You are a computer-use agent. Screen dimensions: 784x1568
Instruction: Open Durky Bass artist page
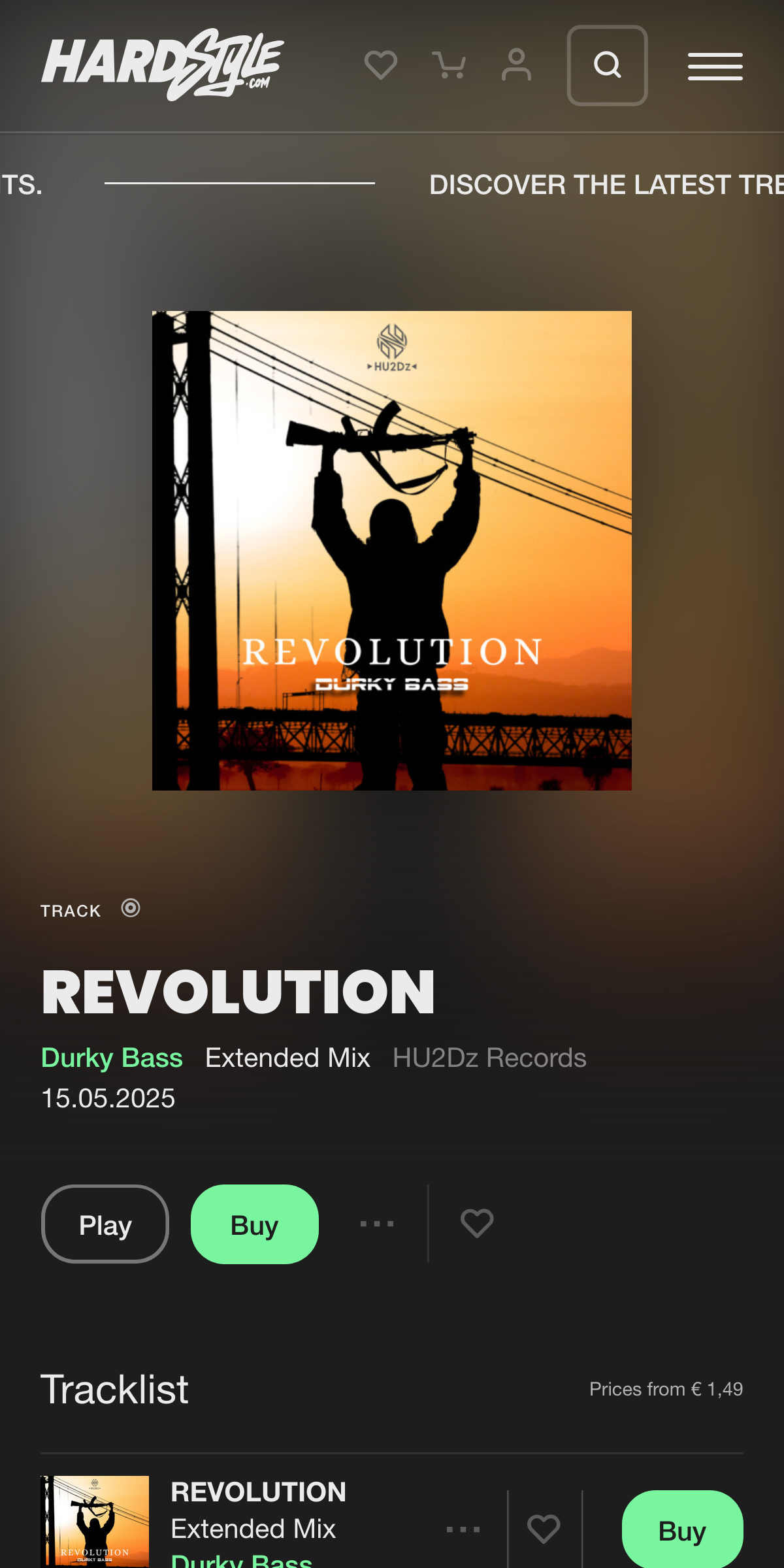[x=112, y=1058]
